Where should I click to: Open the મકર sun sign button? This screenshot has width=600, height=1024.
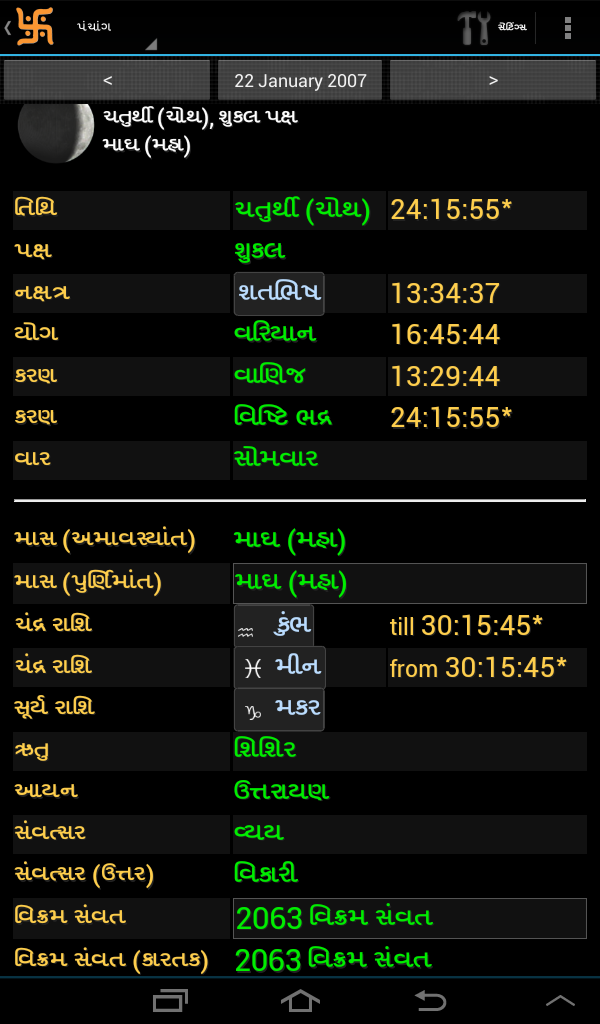tap(279, 709)
